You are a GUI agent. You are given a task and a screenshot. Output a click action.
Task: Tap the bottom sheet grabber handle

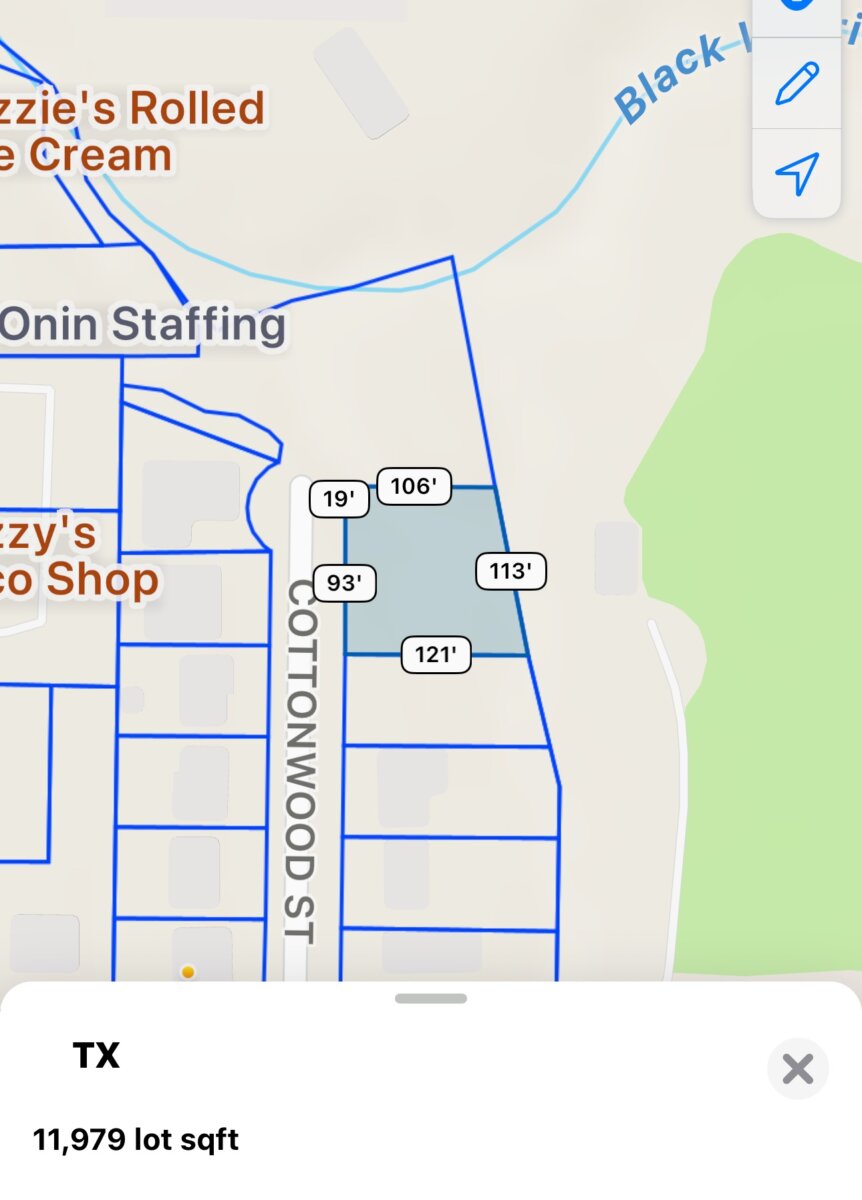point(431,998)
